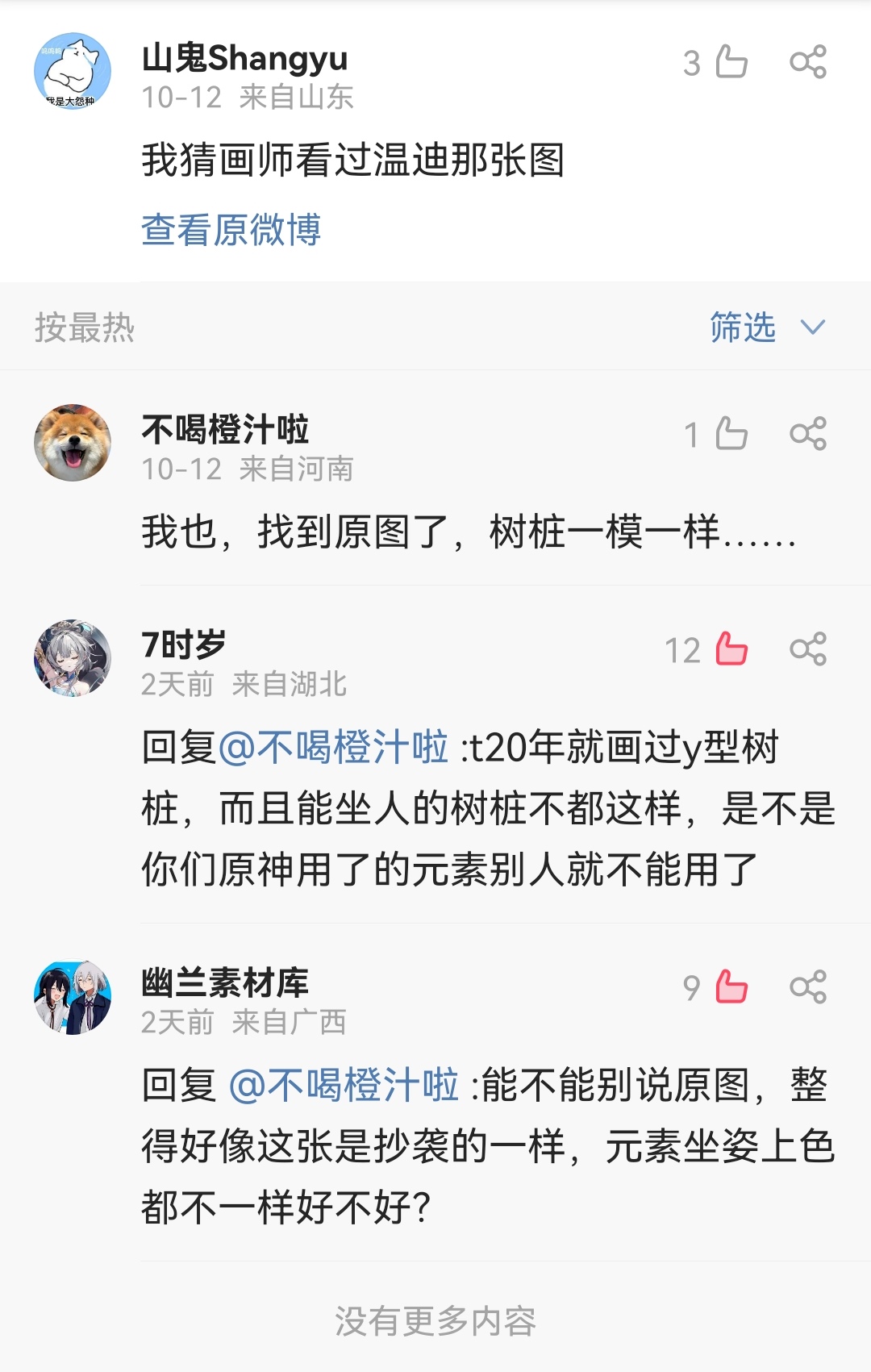Tap @不喝橙汁啦 mention in 7时岁's reply
The width and height of the screenshot is (871, 1372).
tap(332, 747)
